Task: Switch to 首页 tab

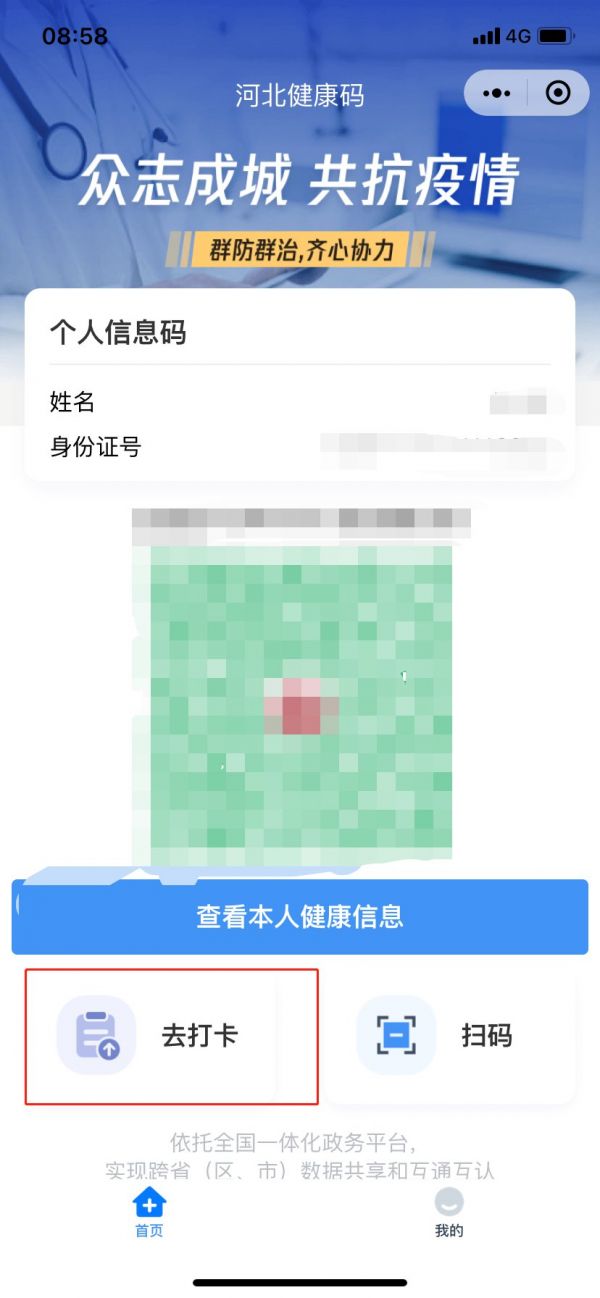Action: point(149,1211)
